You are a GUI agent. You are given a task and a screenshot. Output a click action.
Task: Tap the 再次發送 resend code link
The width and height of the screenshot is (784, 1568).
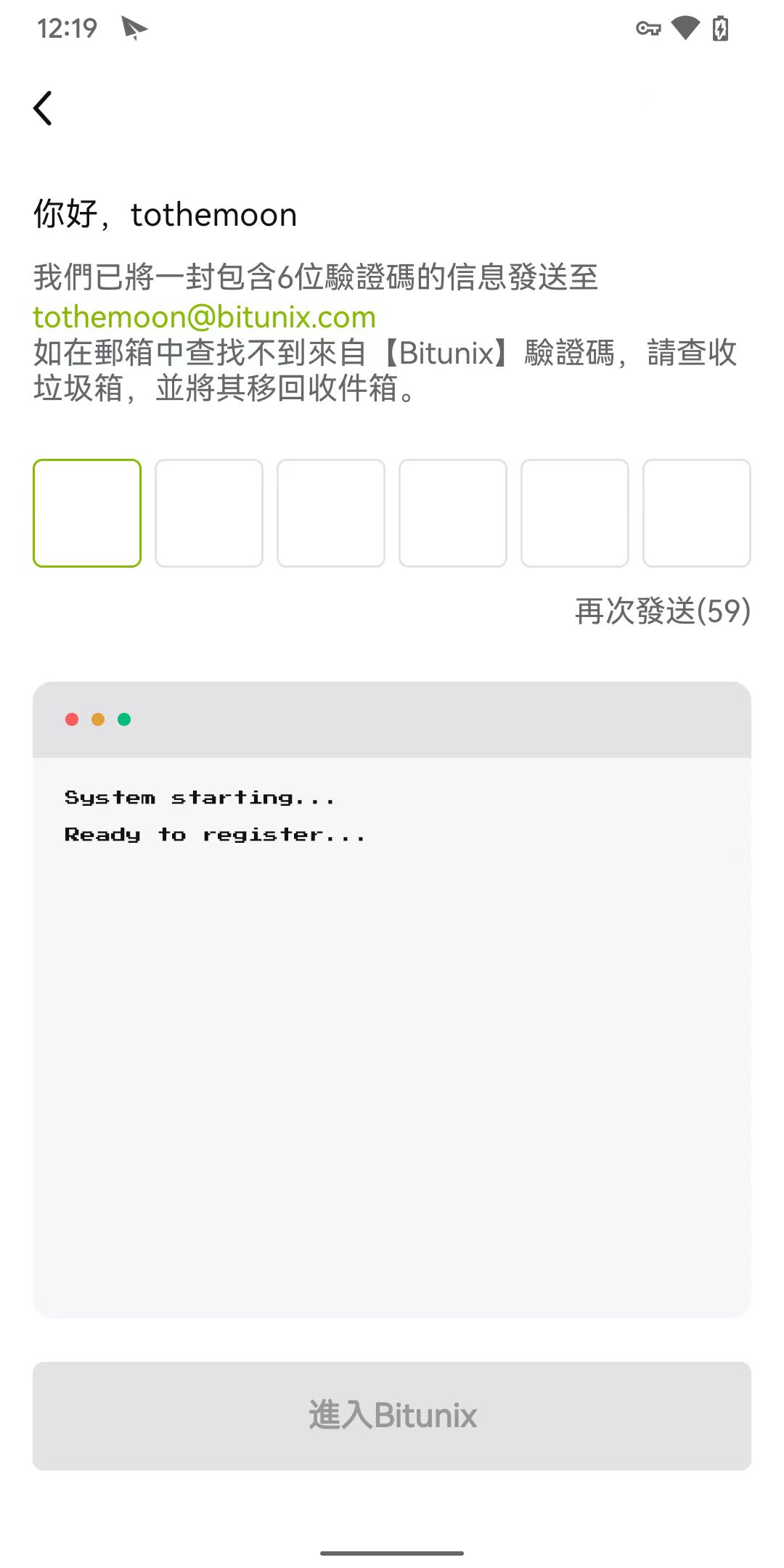tap(663, 611)
